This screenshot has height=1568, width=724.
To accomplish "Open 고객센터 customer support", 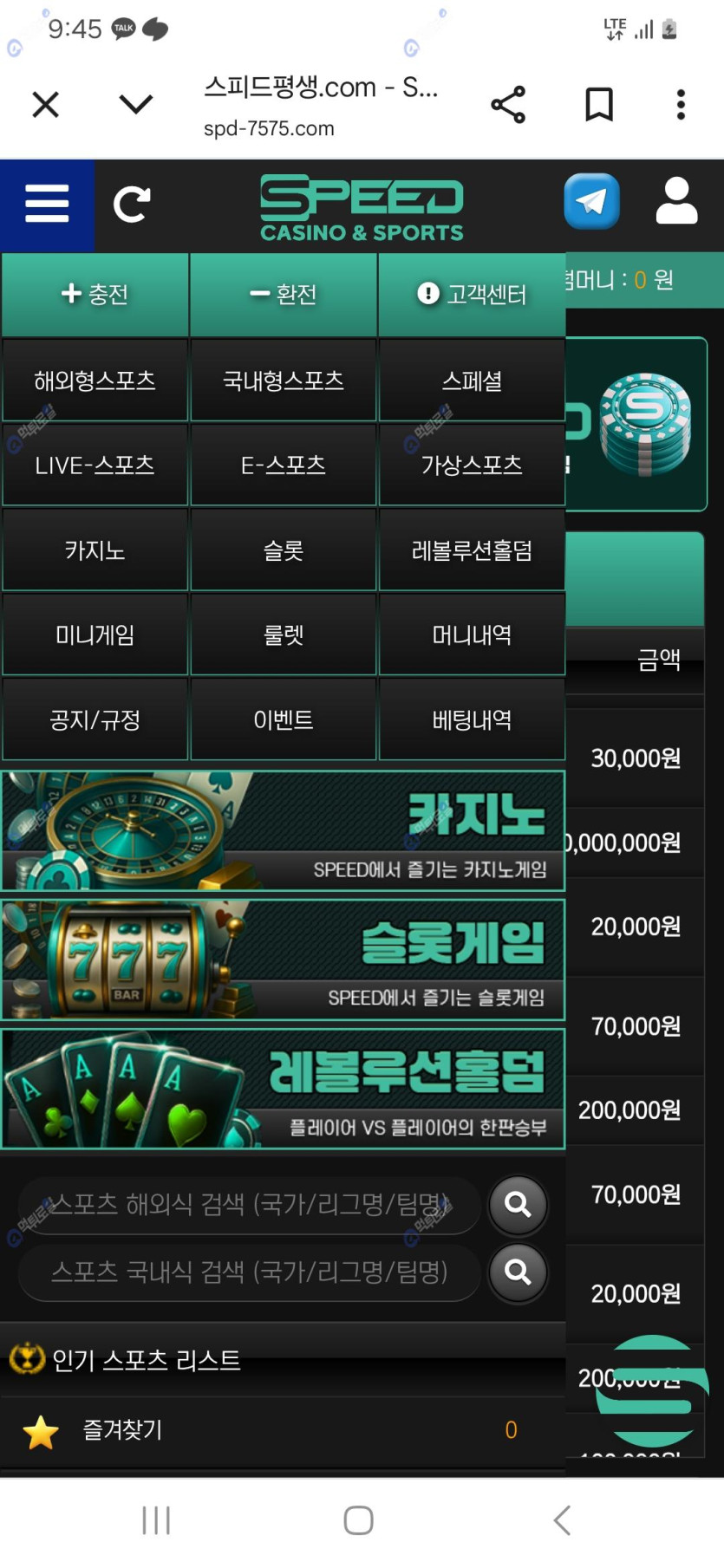I will coord(472,295).
